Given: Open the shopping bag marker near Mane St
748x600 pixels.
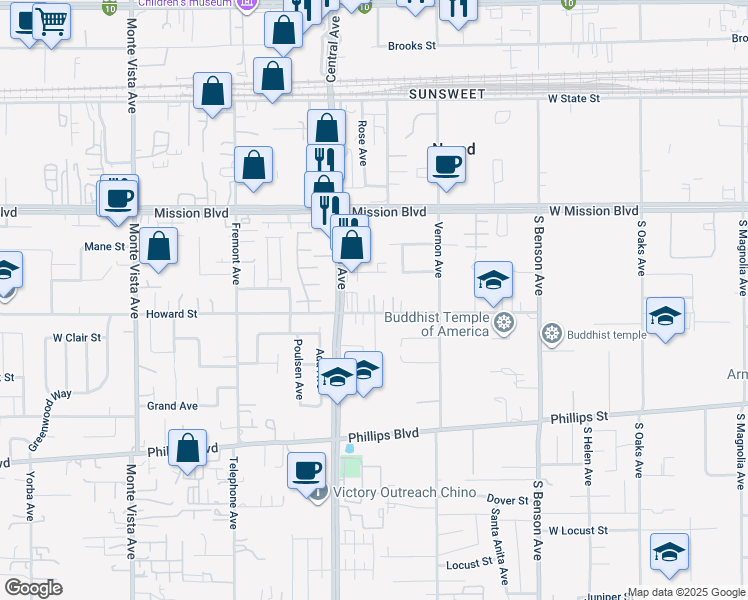Looking at the screenshot, I should (158, 250).
